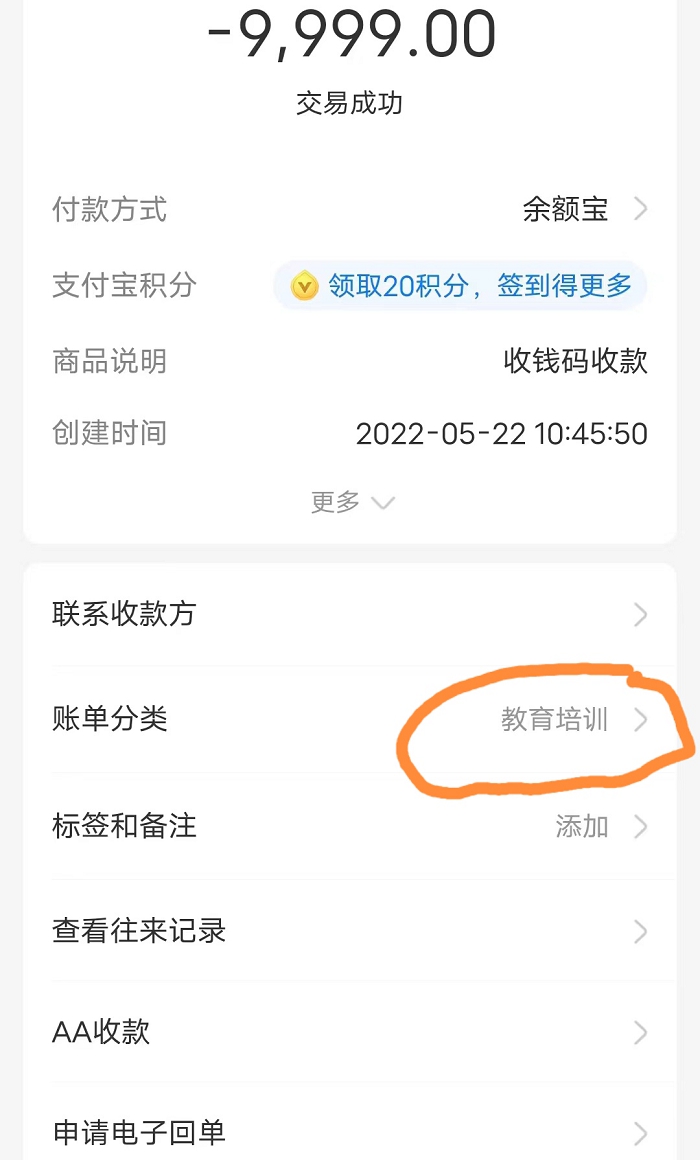The height and width of the screenshot is (1160, 700).
Task: Open the 付款方式 余额宝 row
Action: [350, 209]
